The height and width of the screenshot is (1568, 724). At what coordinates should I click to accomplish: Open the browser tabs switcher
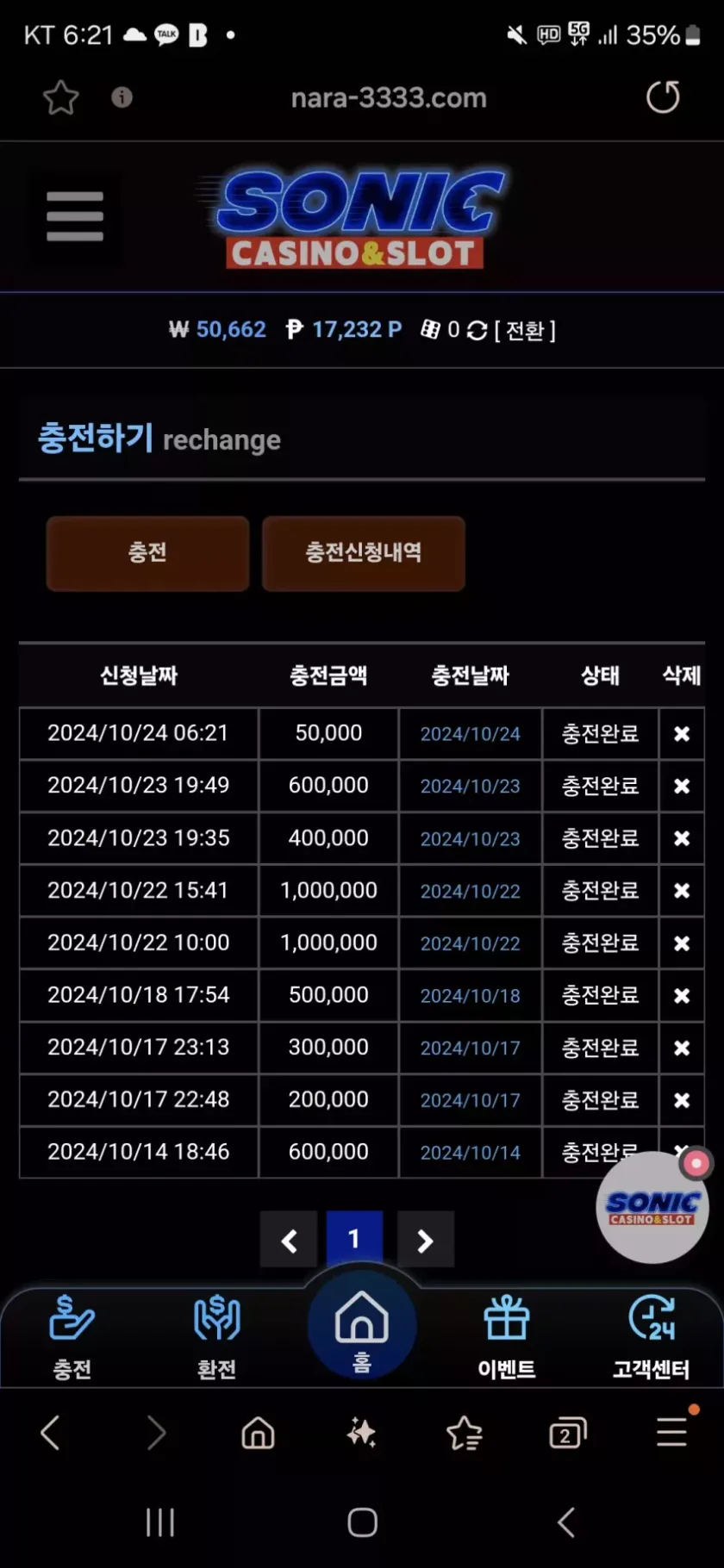click(x=567, y=1434)
